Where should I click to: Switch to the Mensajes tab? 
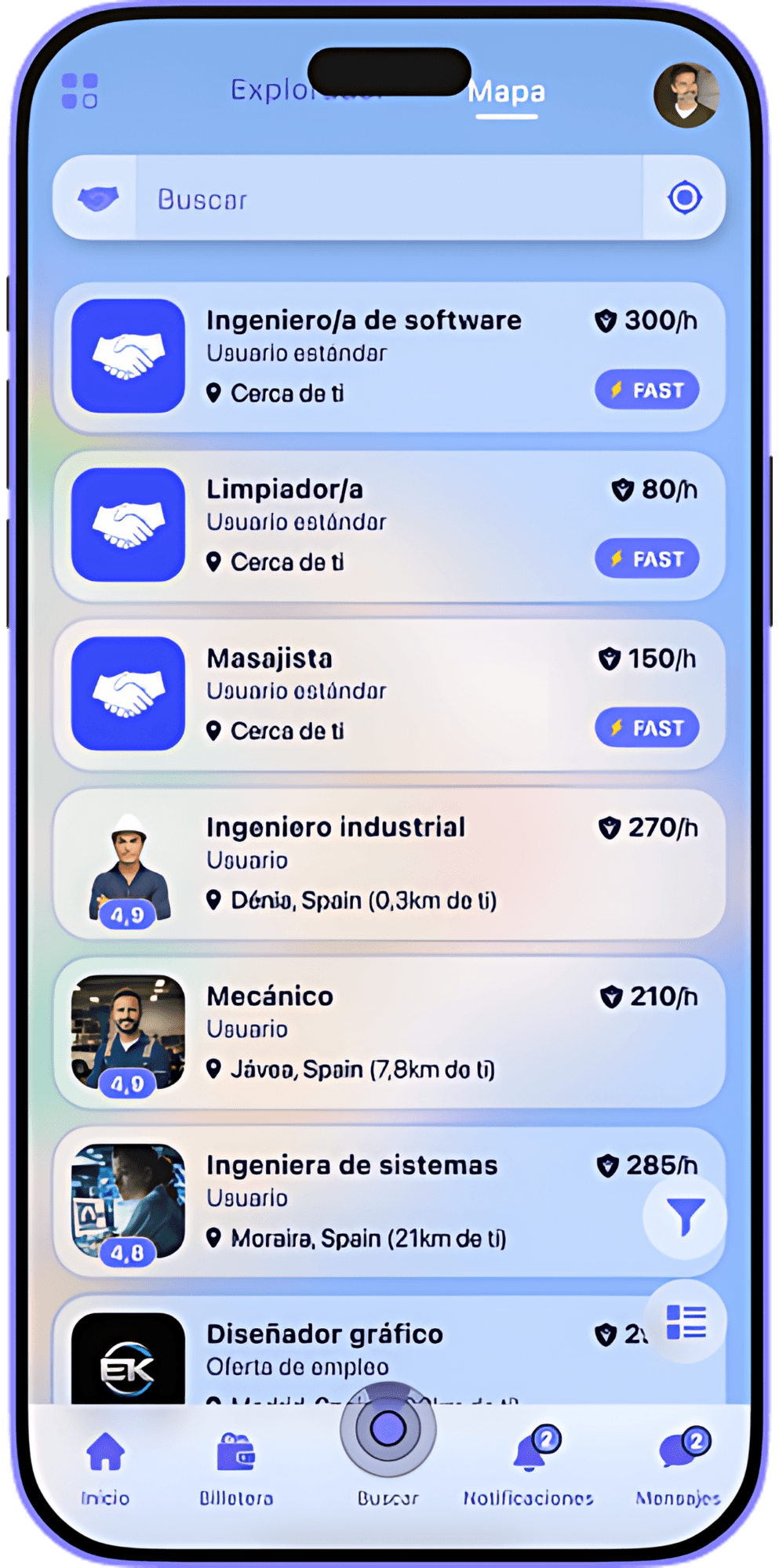(x=678, y=1468)
